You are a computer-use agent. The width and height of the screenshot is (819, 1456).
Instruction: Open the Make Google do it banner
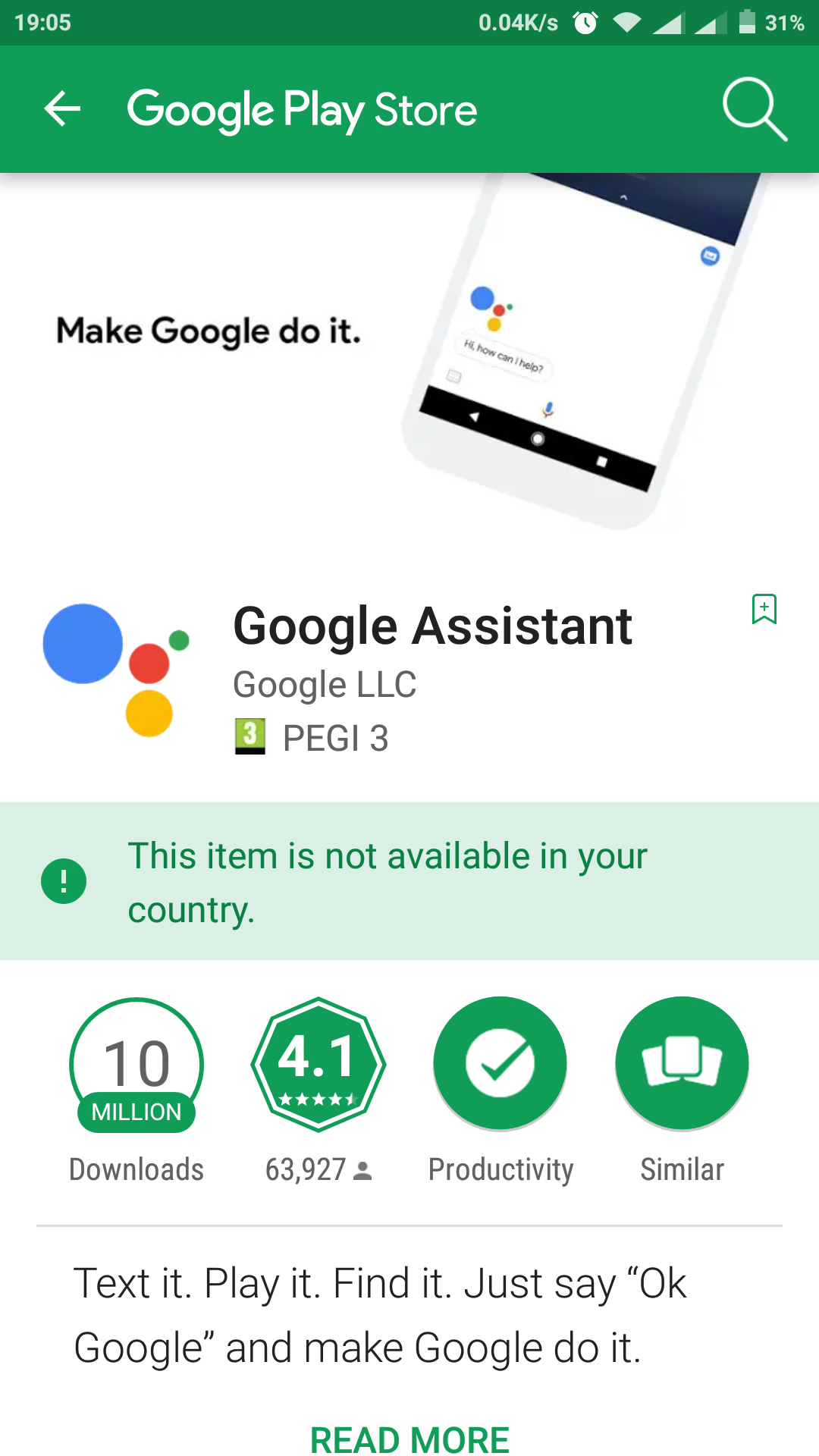tap(409, 356)
